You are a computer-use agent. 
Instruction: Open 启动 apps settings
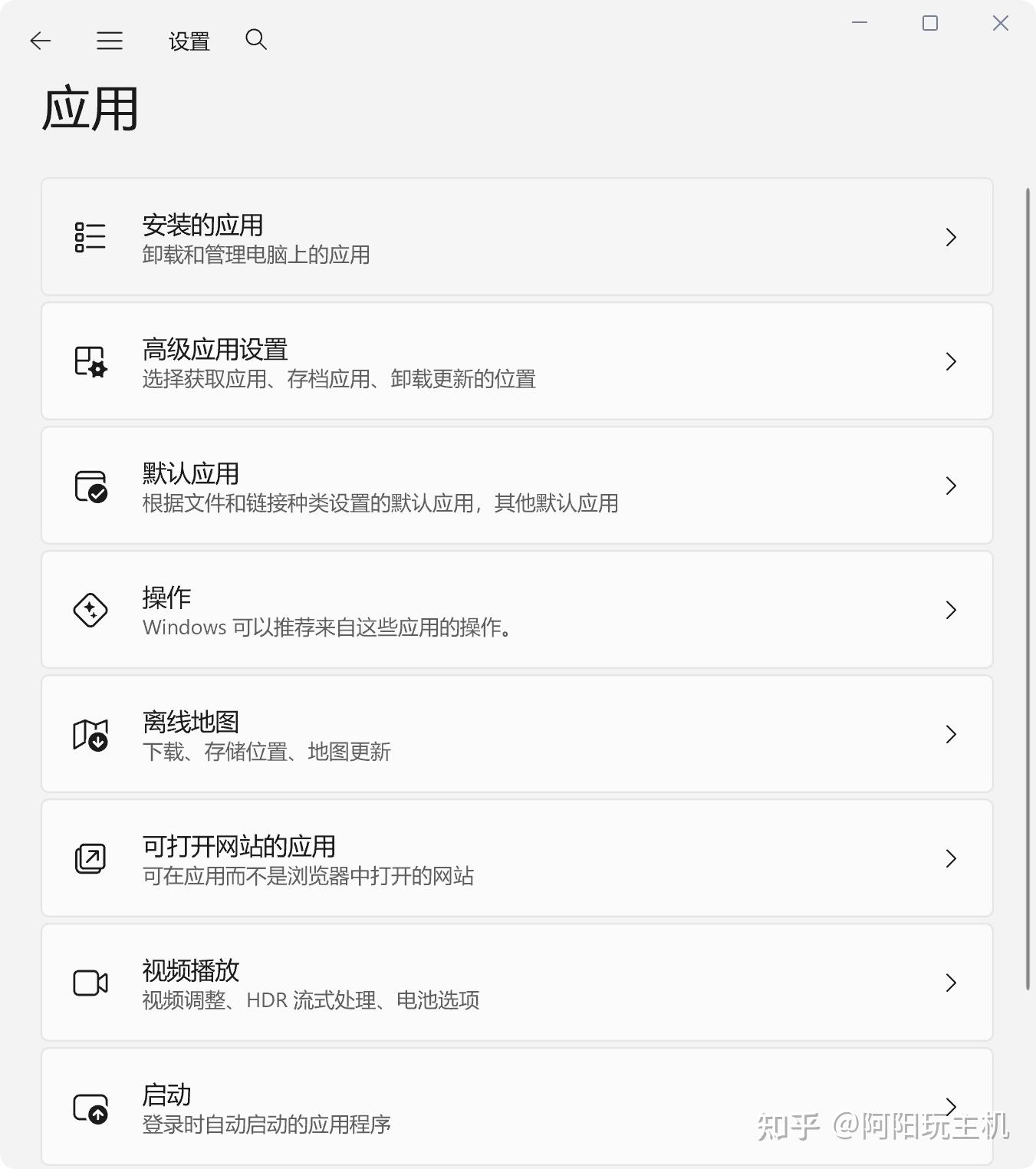coord(517,1107)
